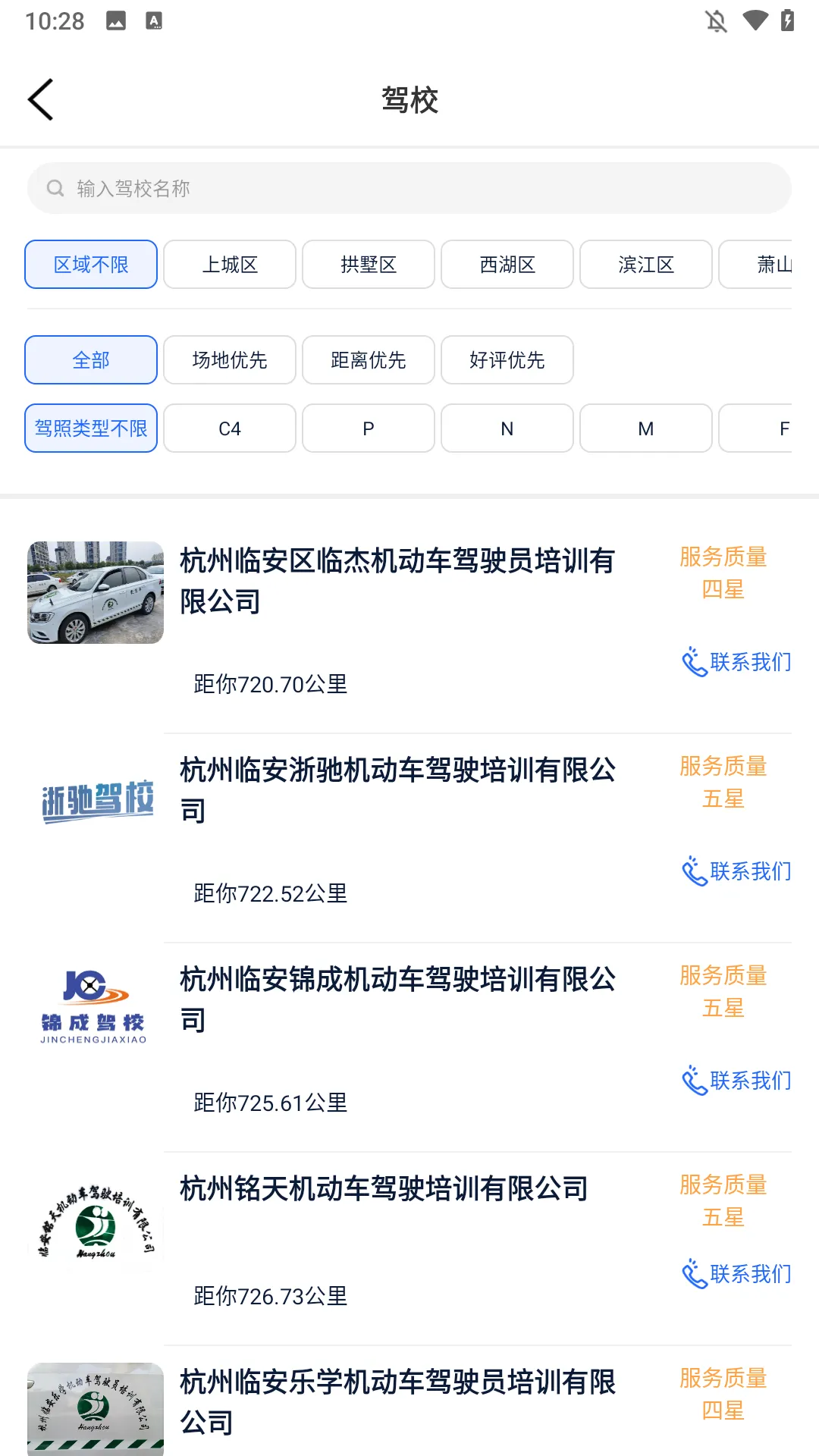Screen dimensions: 819x1456
Task: Select the 区域不限 filter
Action: tap(90, 265)
